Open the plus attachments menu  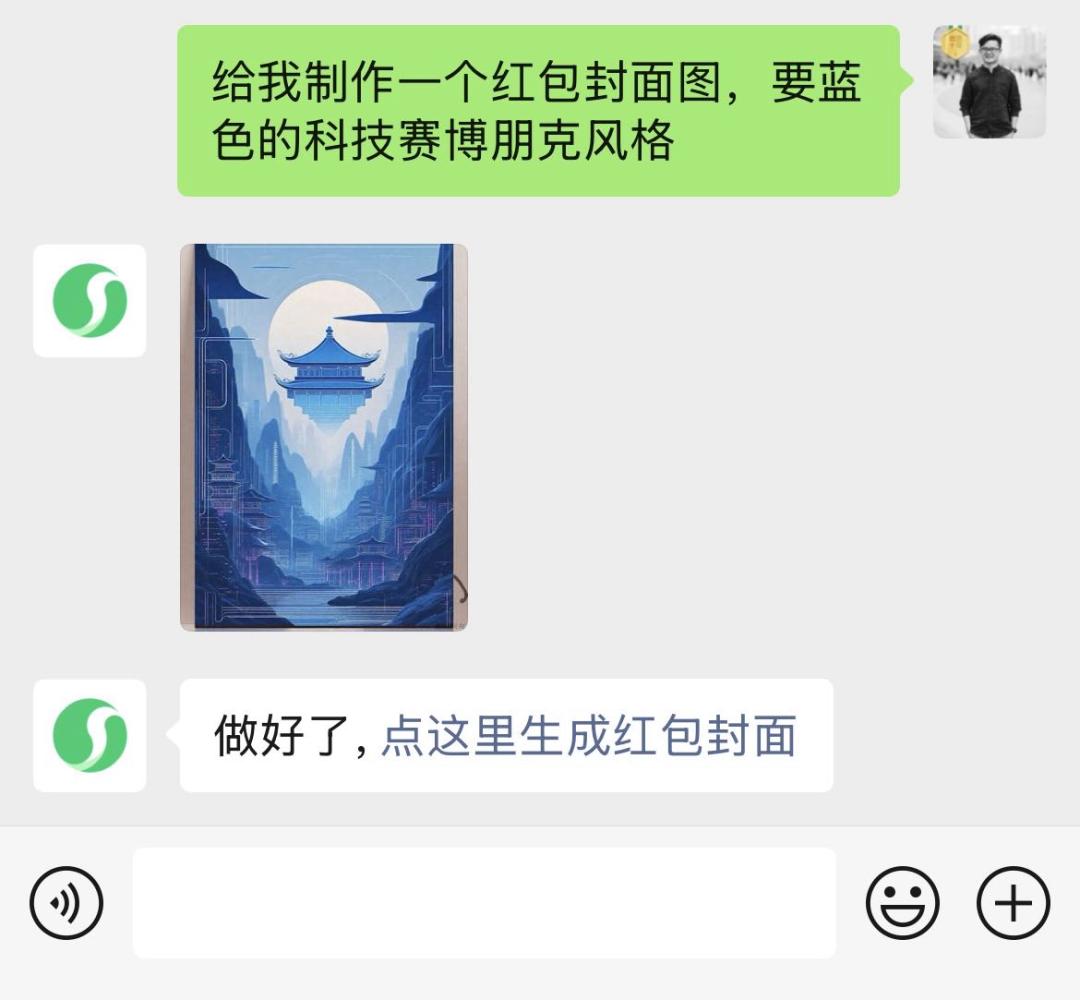point(1013,903)
